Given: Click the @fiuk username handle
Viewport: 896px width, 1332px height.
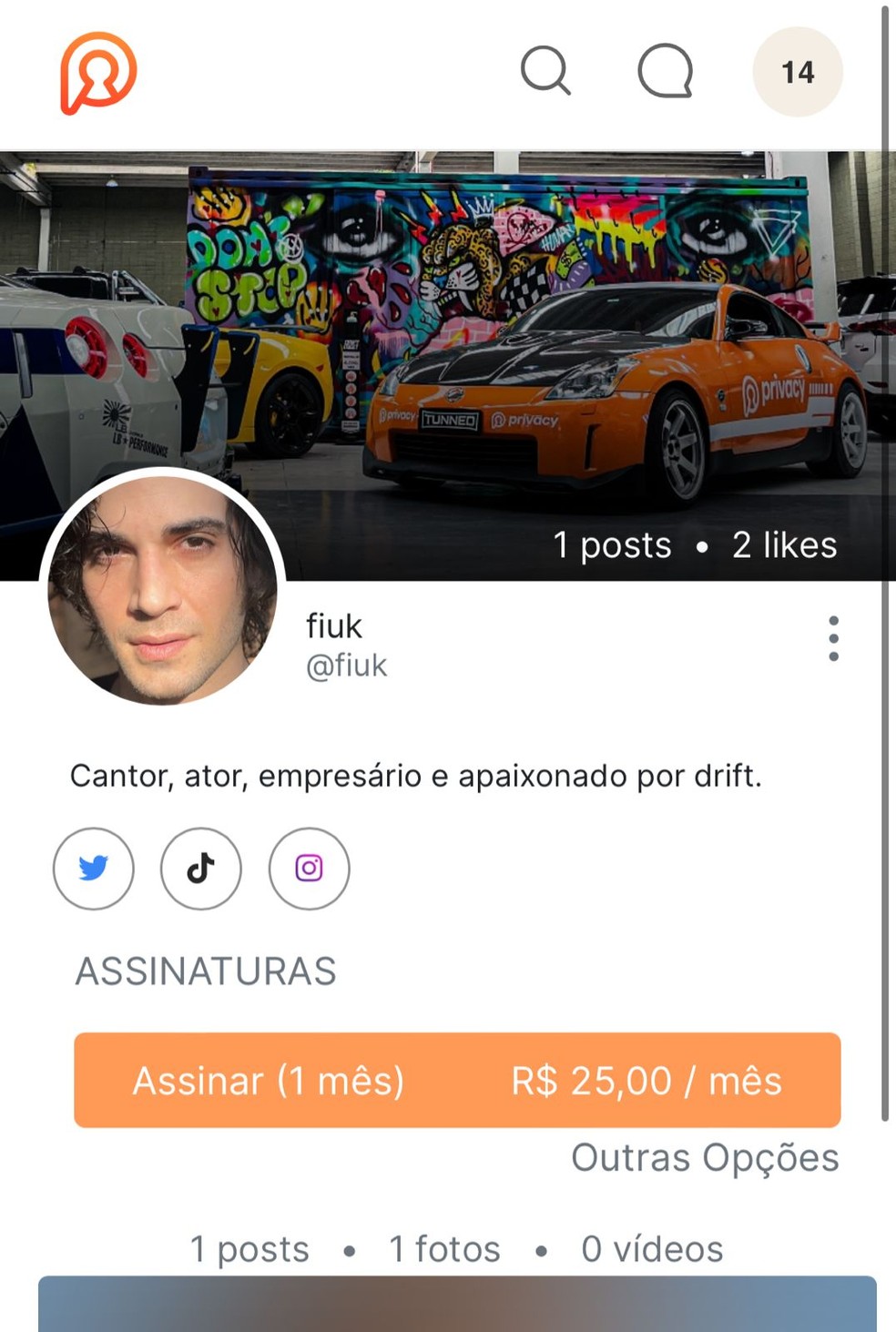Looking at the screenshot, I should (346, 665).
